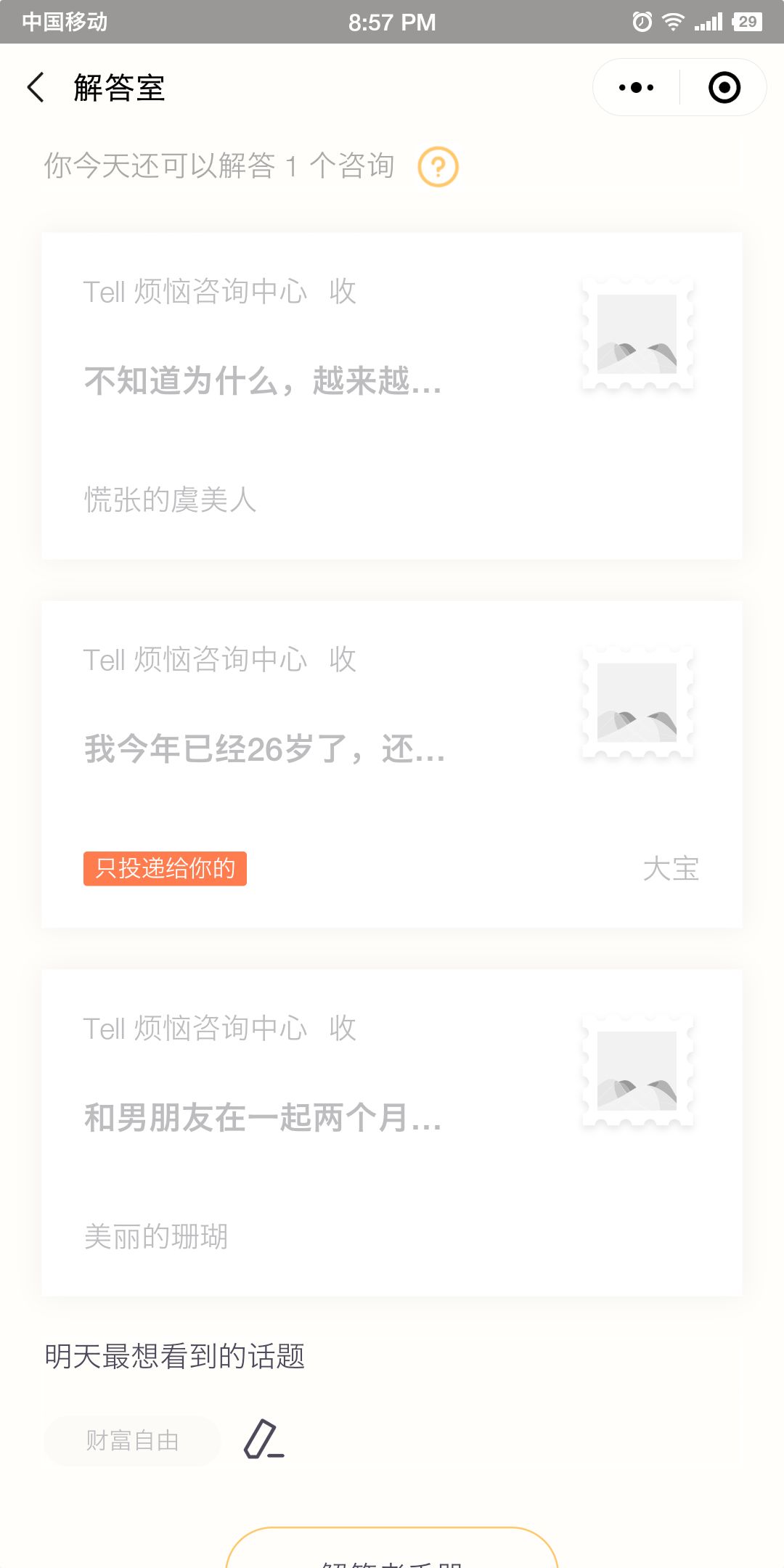
Task: Close the mini program with the circle button
Action: (x=724, y=88)
